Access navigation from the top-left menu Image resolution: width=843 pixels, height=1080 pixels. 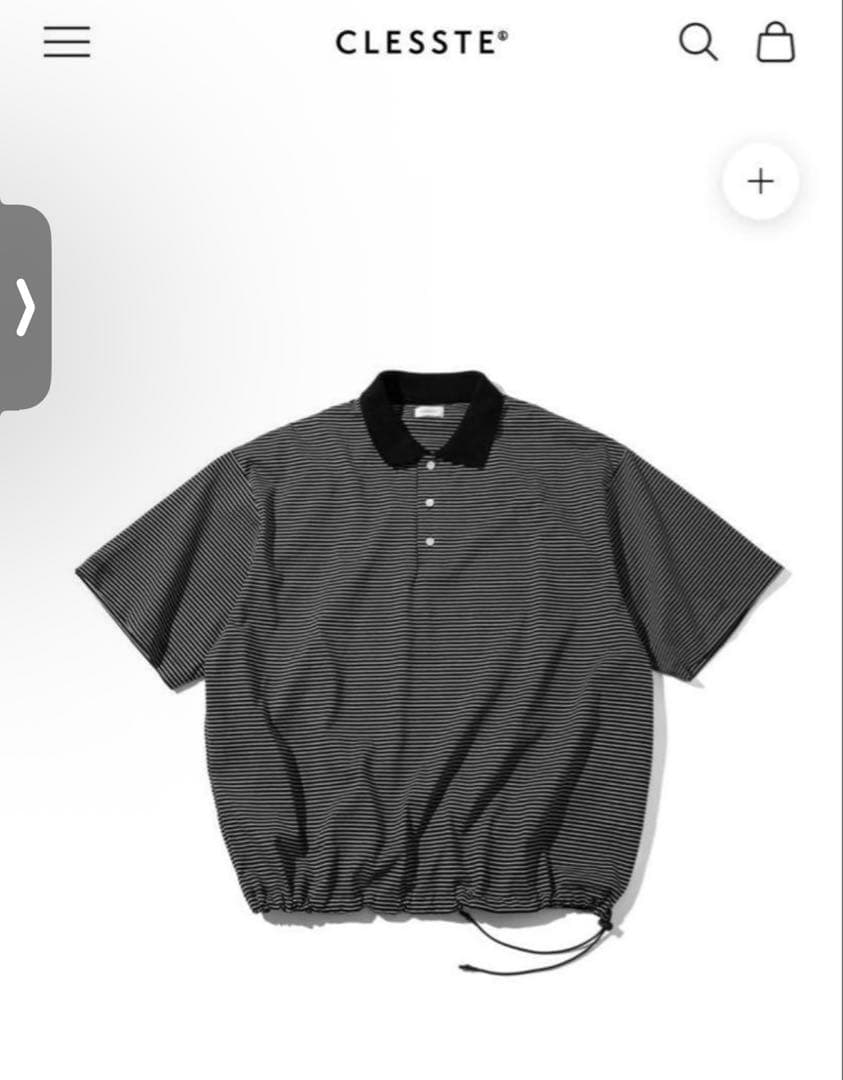67,44
